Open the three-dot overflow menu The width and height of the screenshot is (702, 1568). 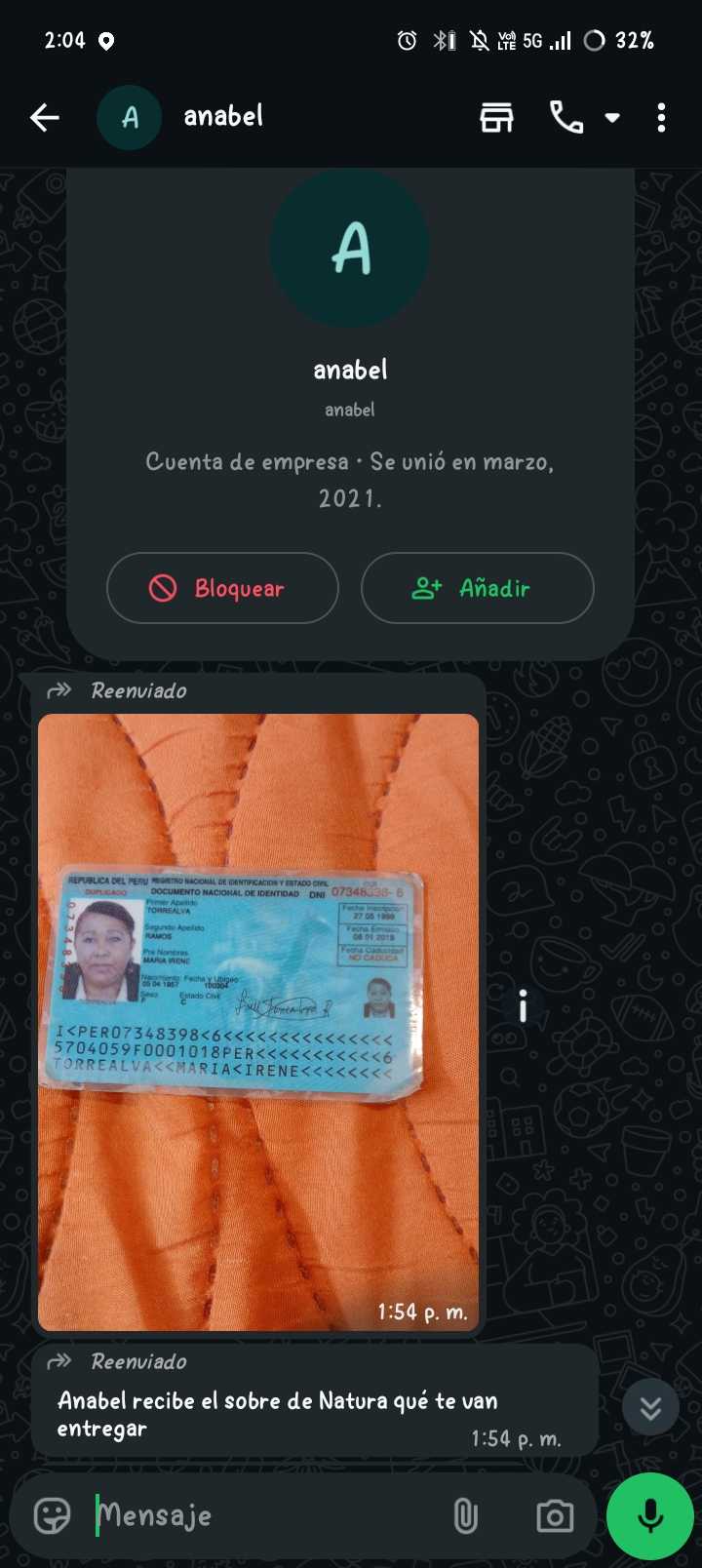pyautogui.click(x=661, y=118)
